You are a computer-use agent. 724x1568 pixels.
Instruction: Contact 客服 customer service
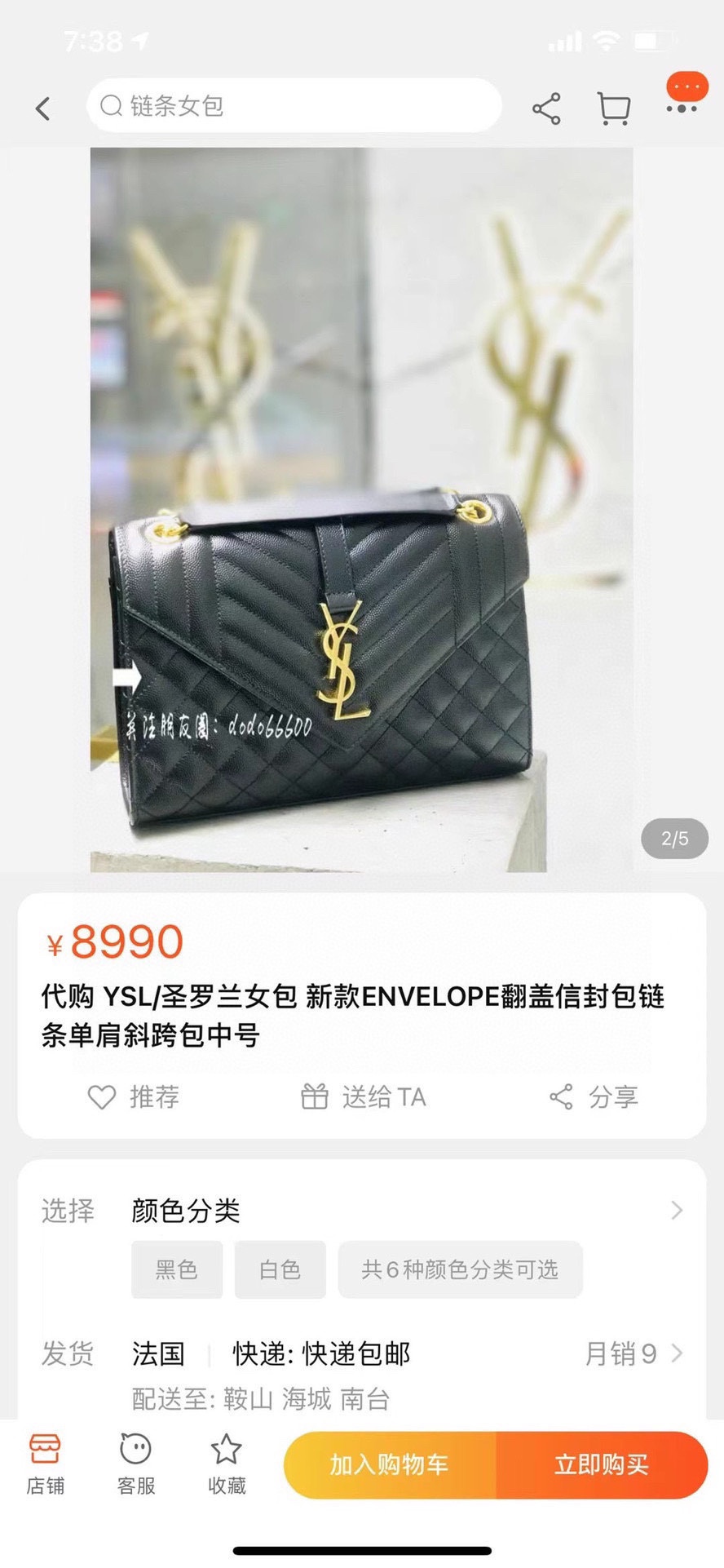136,1464
